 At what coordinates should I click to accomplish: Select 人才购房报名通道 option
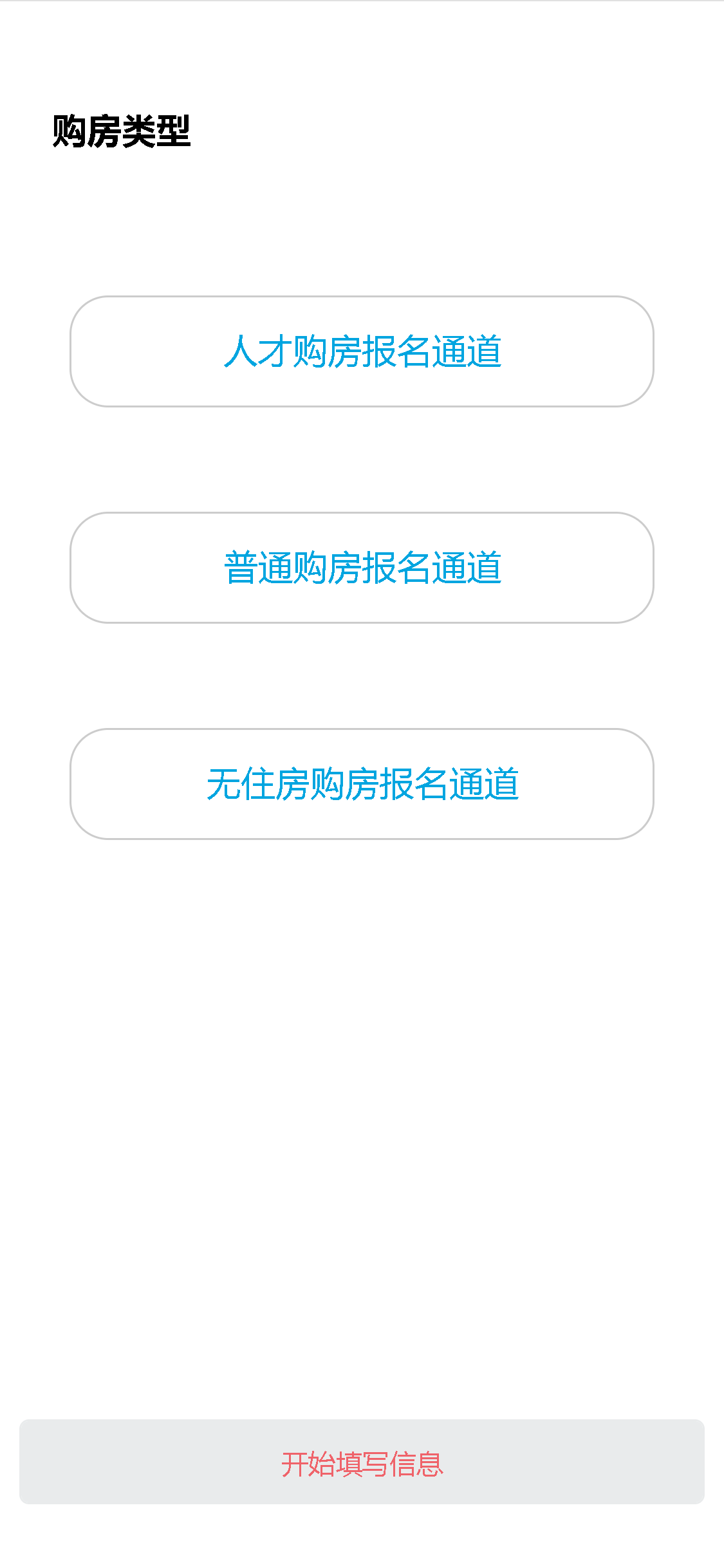point(362,351)
